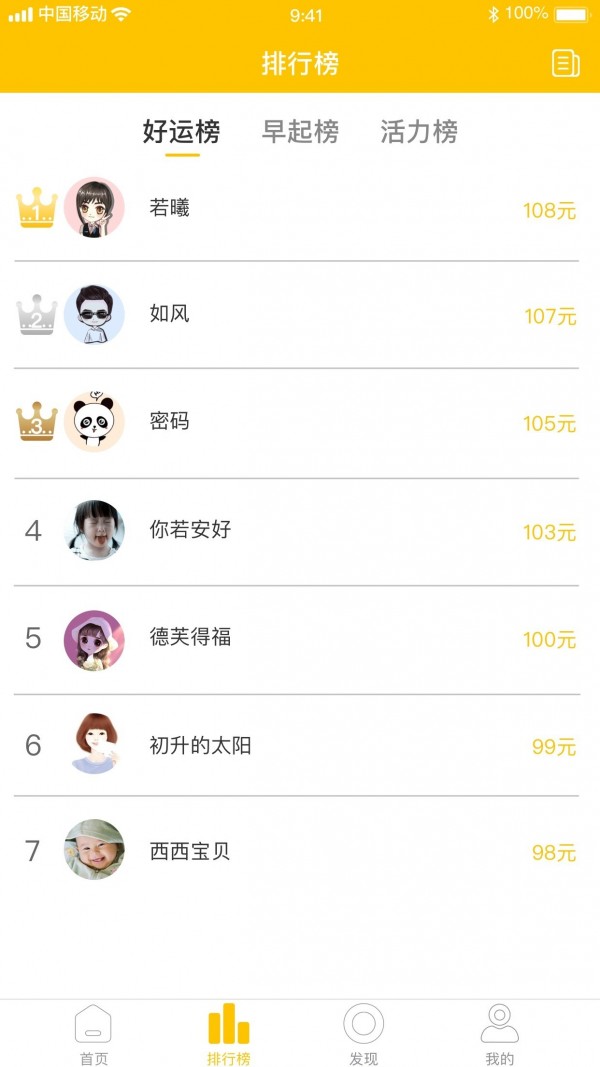Image resolution: width=600 pixels, height=1067 pixels.
Task: Select the 排行榜 bottom tab
Action: point(228,1034)
